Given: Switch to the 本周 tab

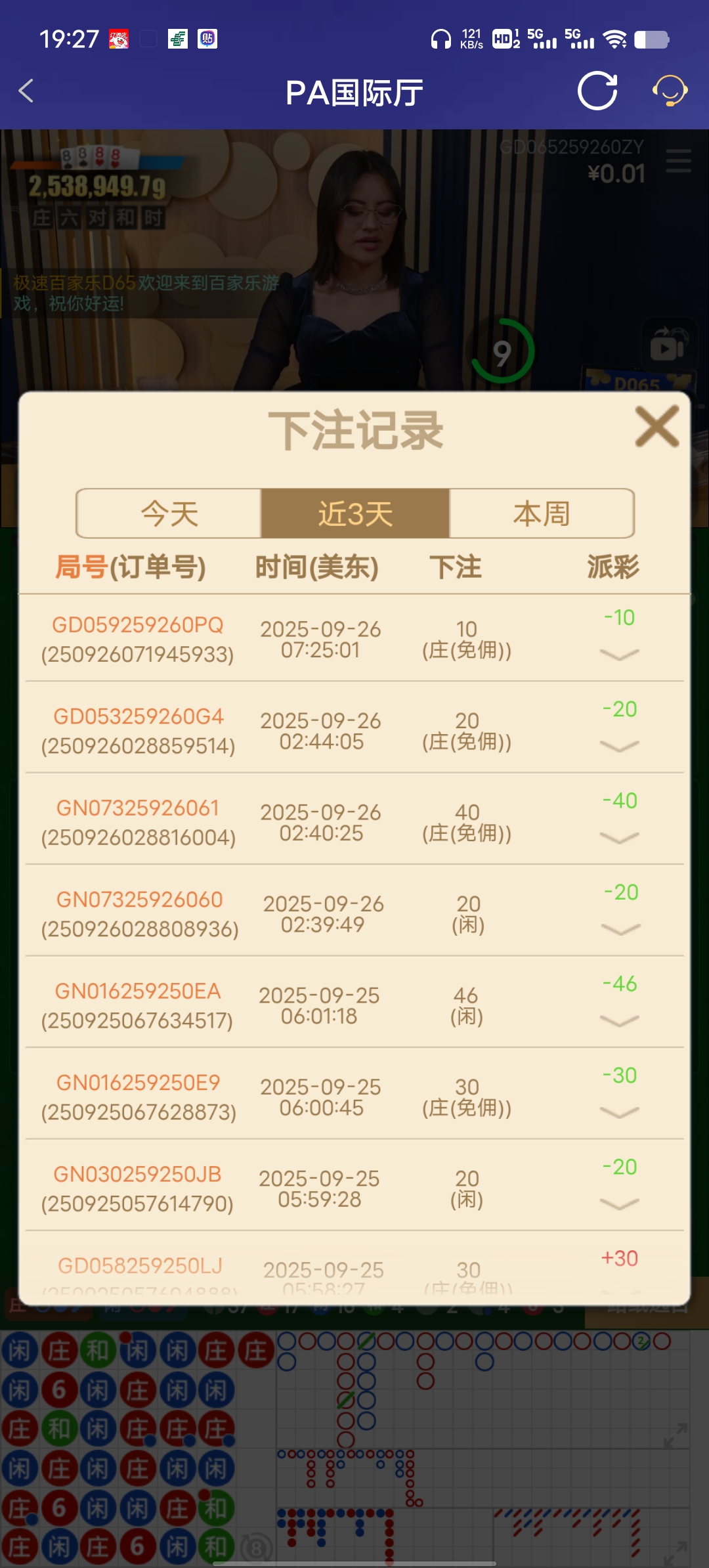Looking at the screenshot, I should coord(541,515).
